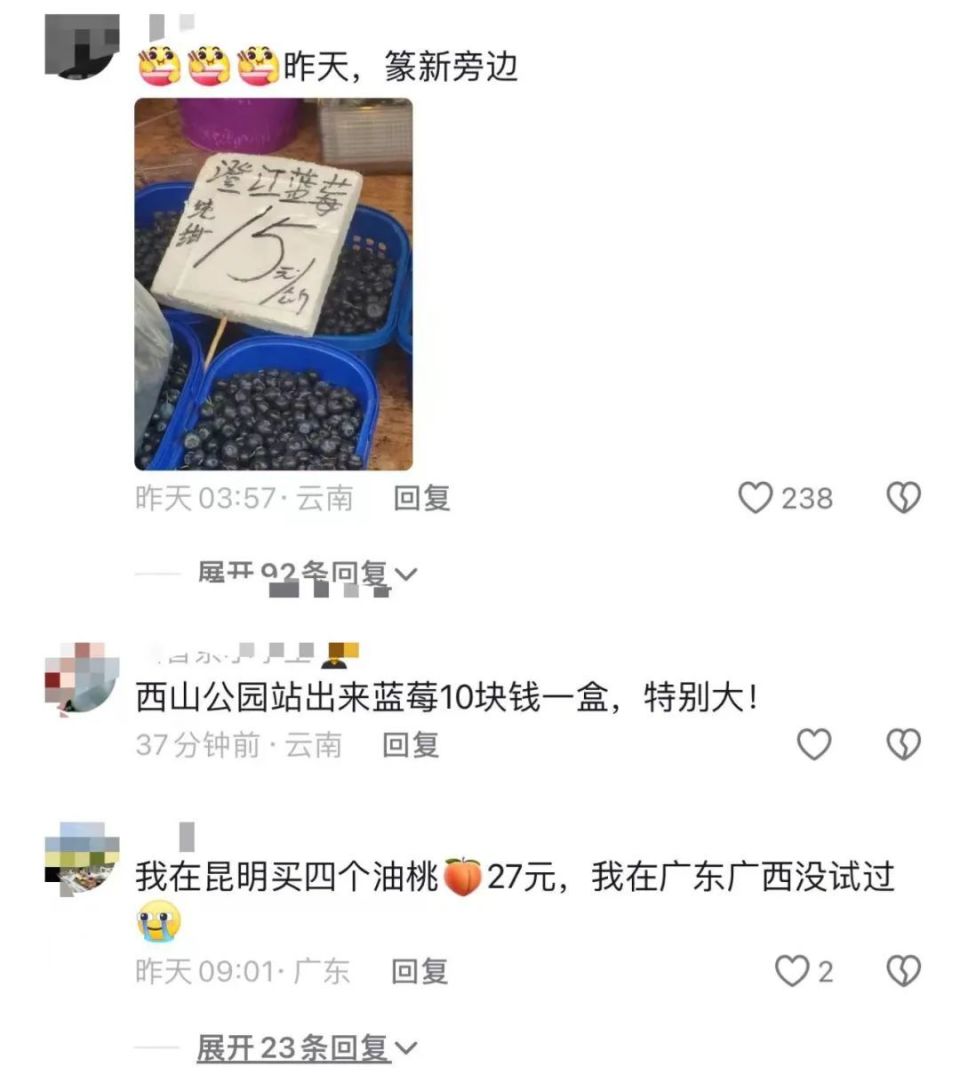Viewport: 960px width, 1075px height.
Task: Click the dislike icon beside the second comment
Action: 903,745
